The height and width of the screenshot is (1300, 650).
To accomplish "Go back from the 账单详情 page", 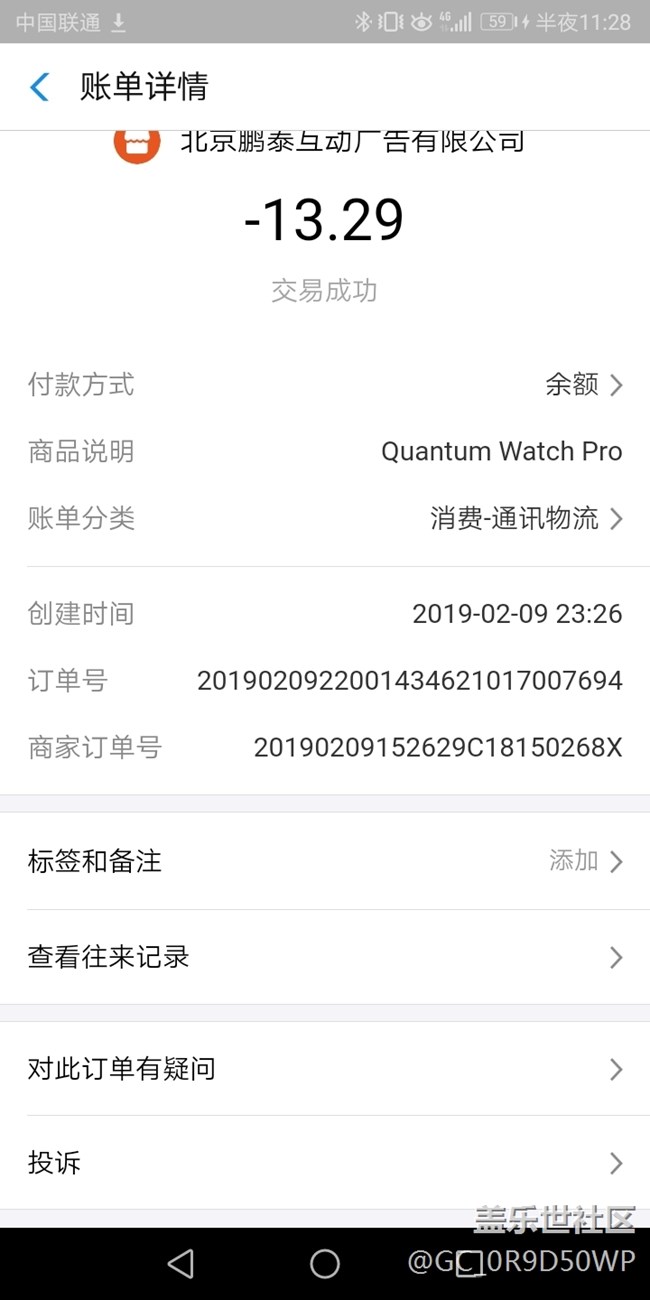I will tap(39, 87).
